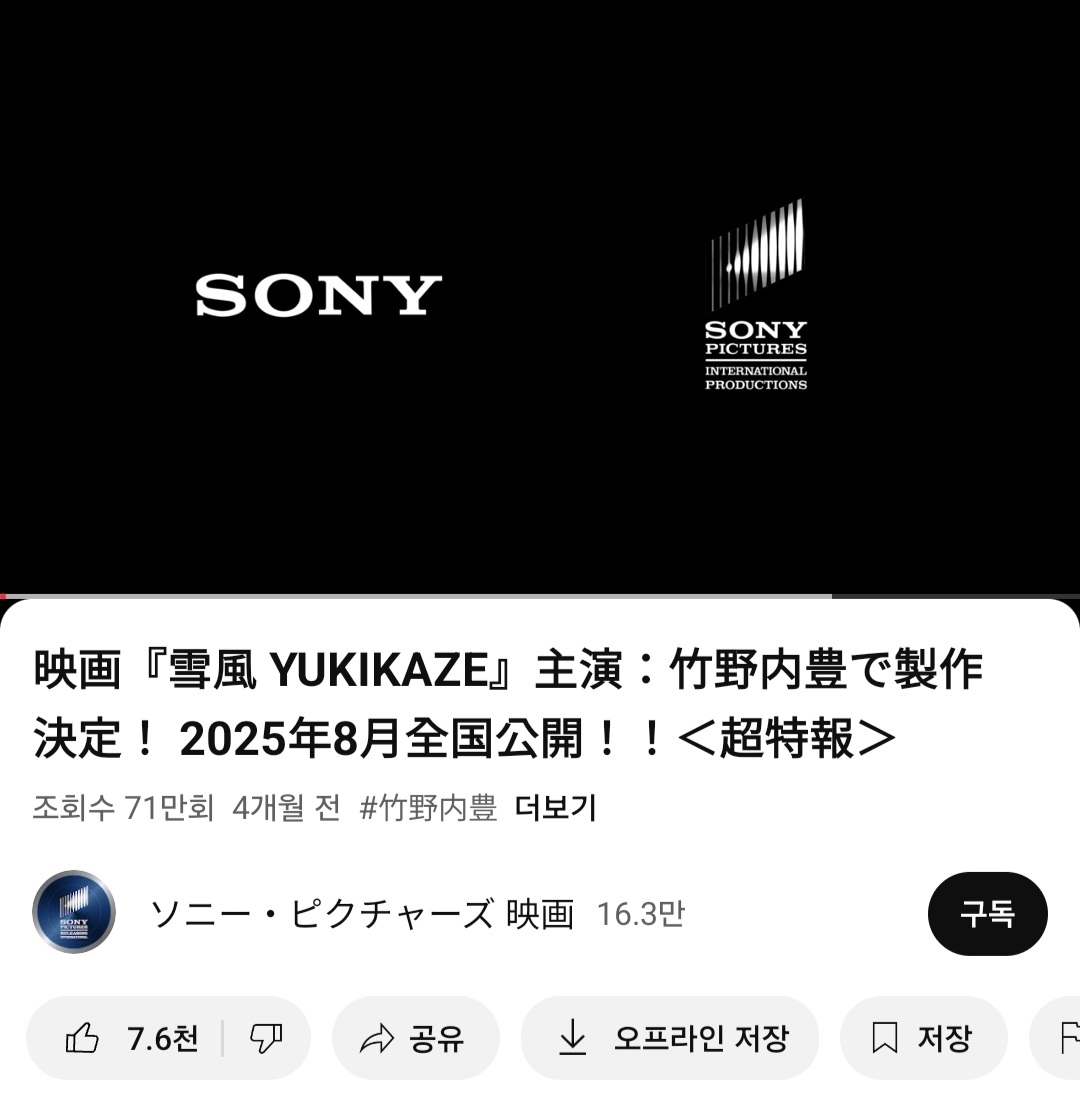Save video to playlist with 저장

click(922, 1038)
